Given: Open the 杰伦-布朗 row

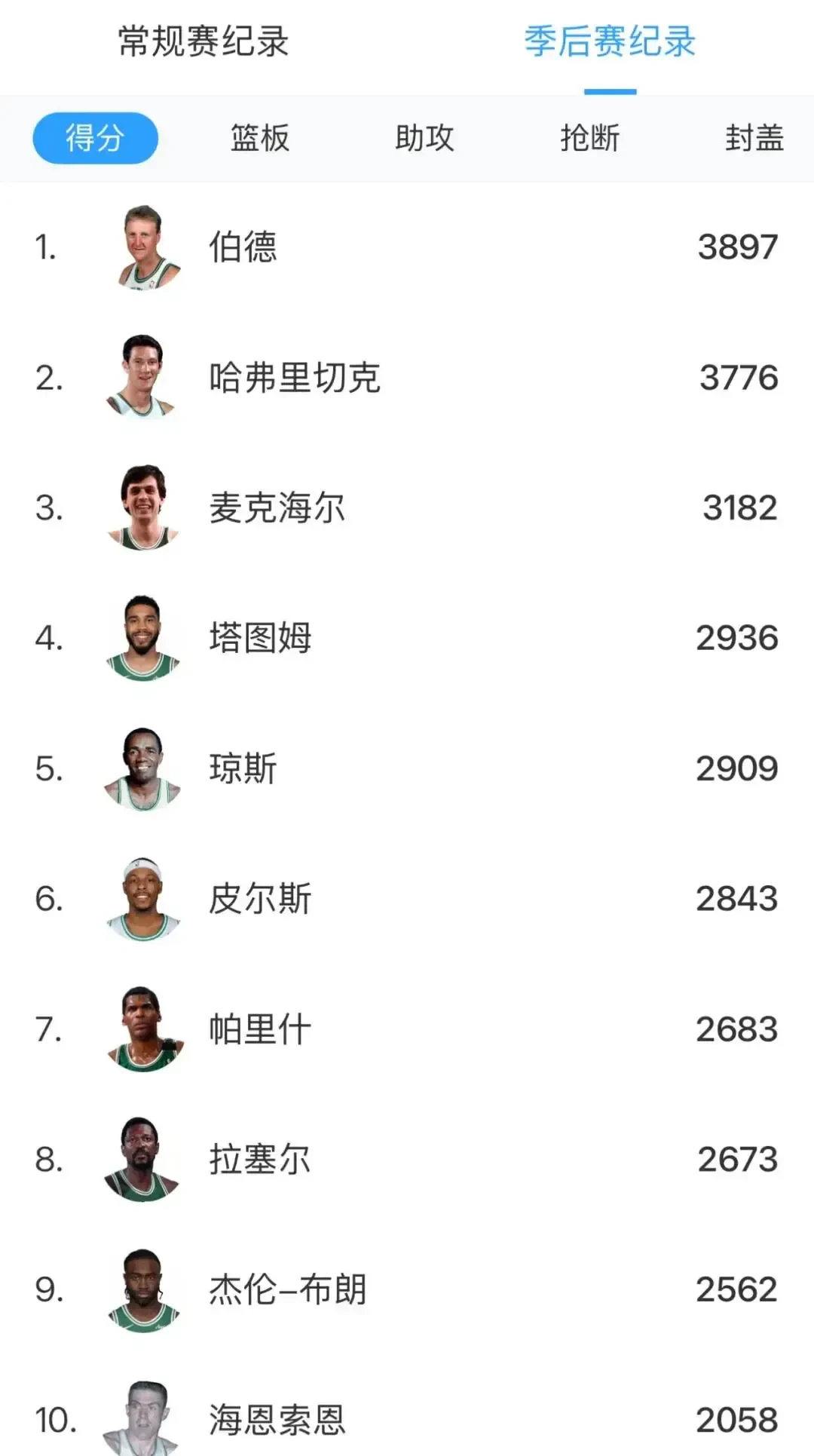Looking at the screenshot, I should [407, 1291].
